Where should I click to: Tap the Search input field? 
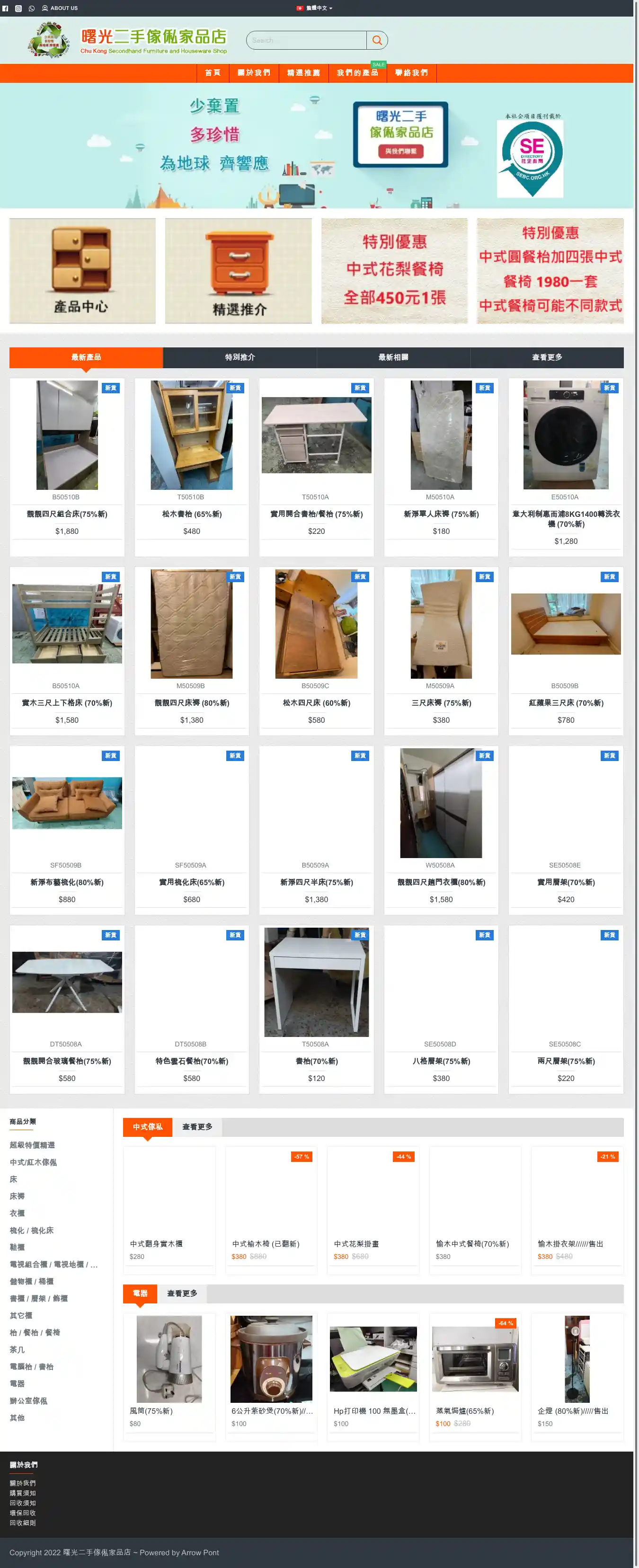[307, 40]
